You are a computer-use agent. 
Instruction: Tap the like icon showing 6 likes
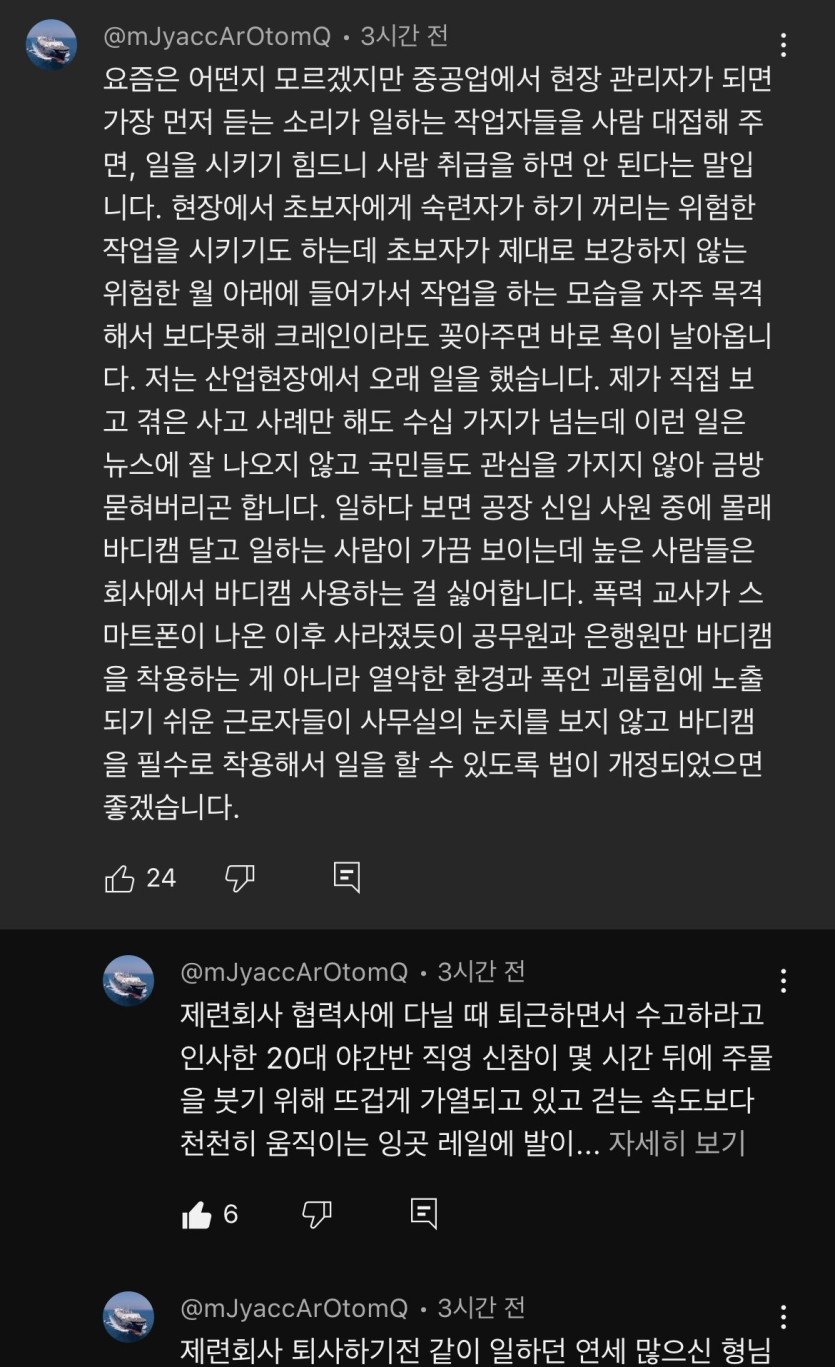198,1214
